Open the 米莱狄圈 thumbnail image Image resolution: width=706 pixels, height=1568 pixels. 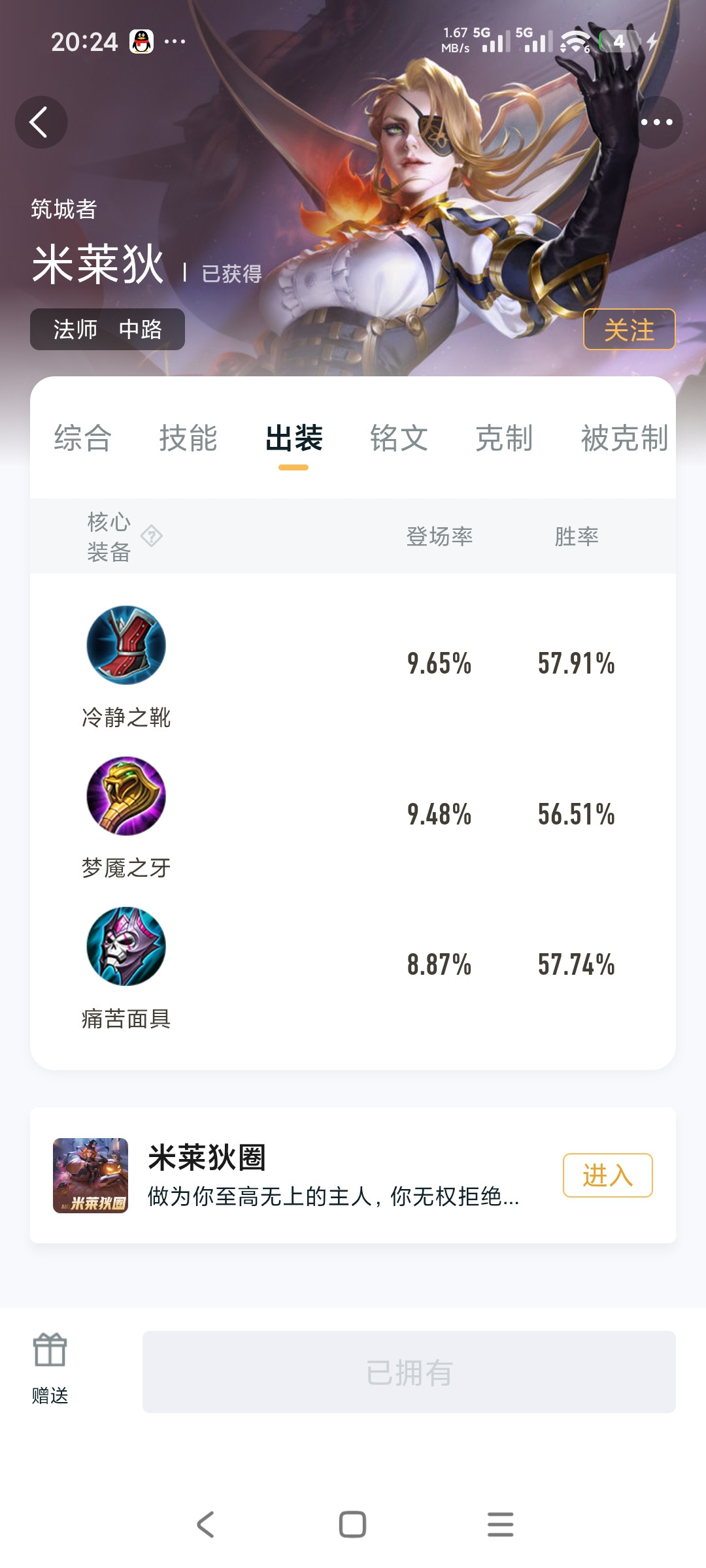tap(90, 1175)
